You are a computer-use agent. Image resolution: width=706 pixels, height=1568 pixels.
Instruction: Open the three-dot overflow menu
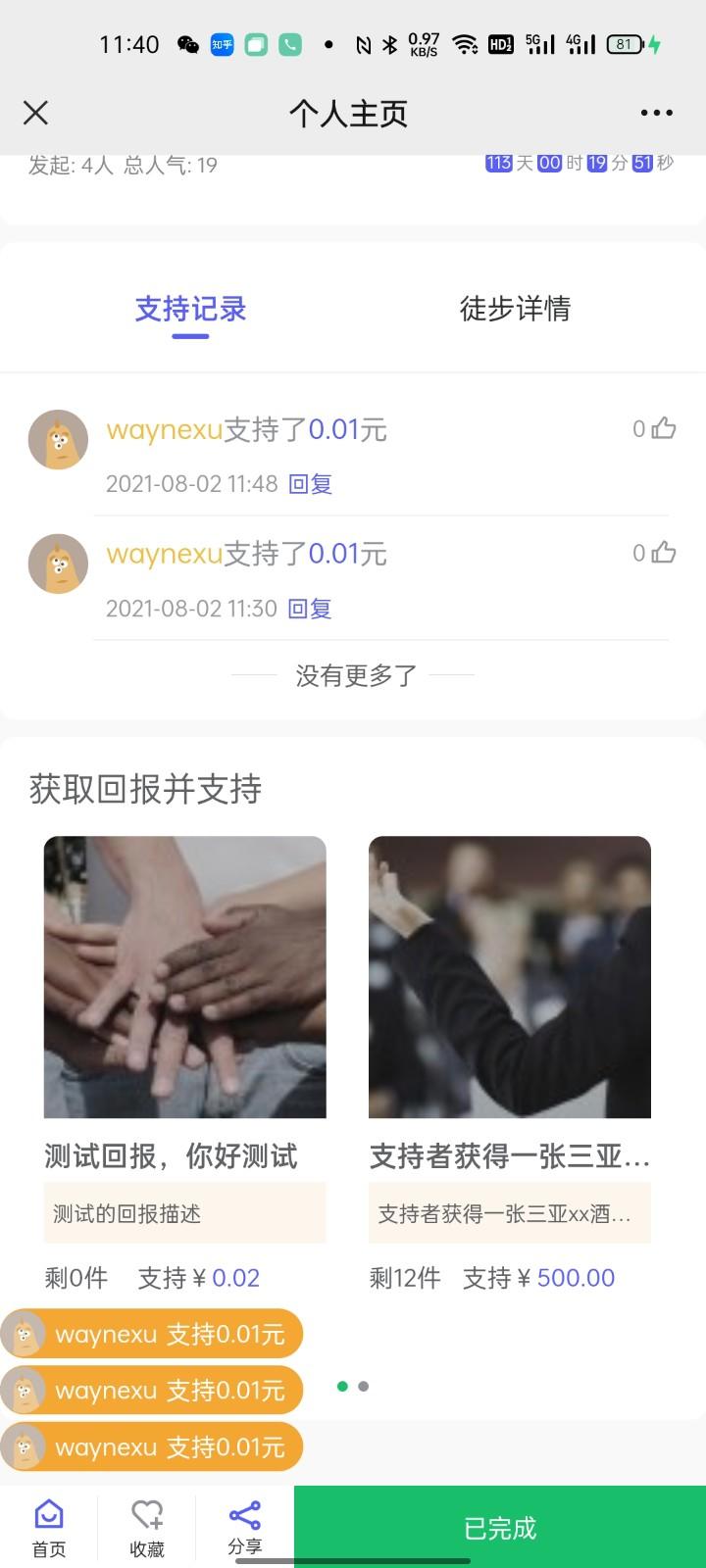point(656,113)
